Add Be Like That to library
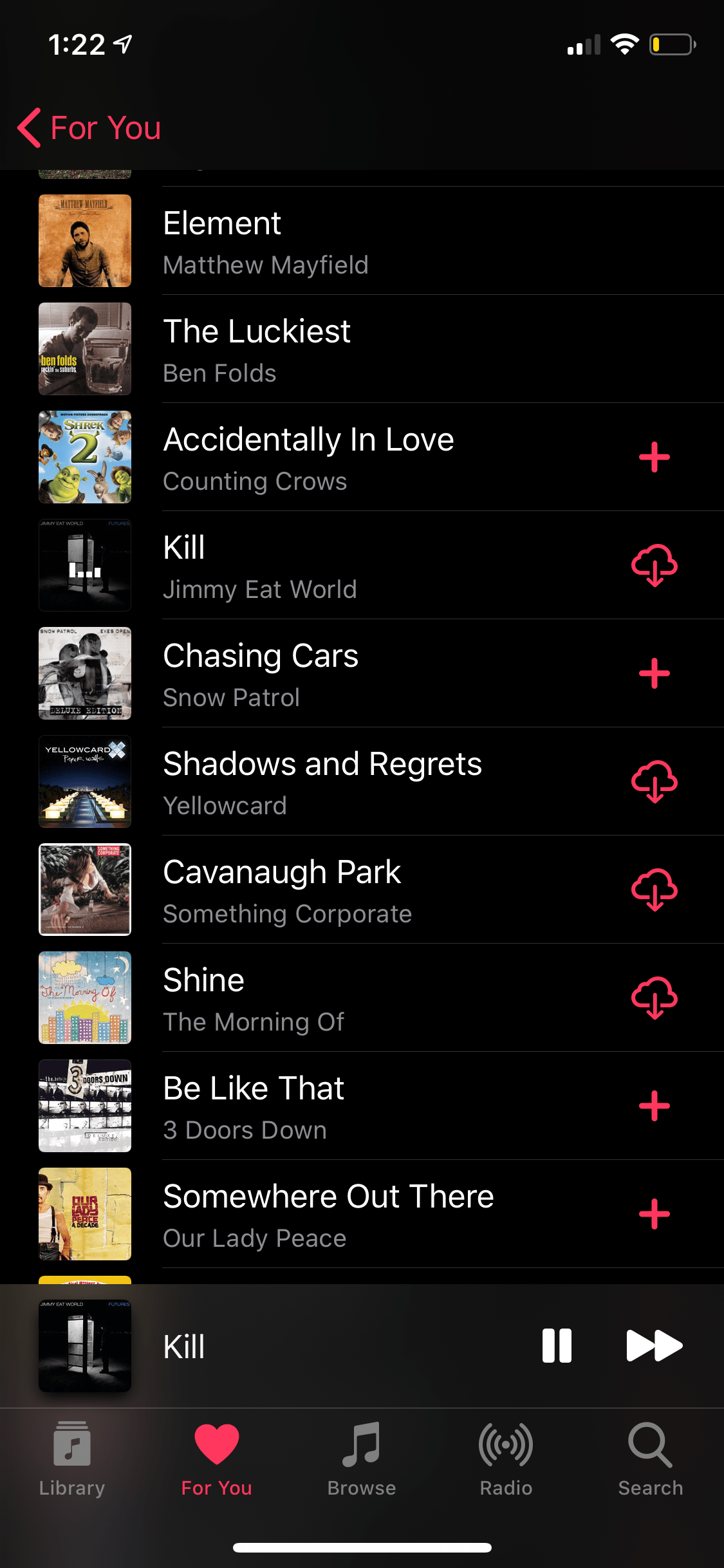The height and width of the screenshot is (1568, 724). click(654, 1106)
